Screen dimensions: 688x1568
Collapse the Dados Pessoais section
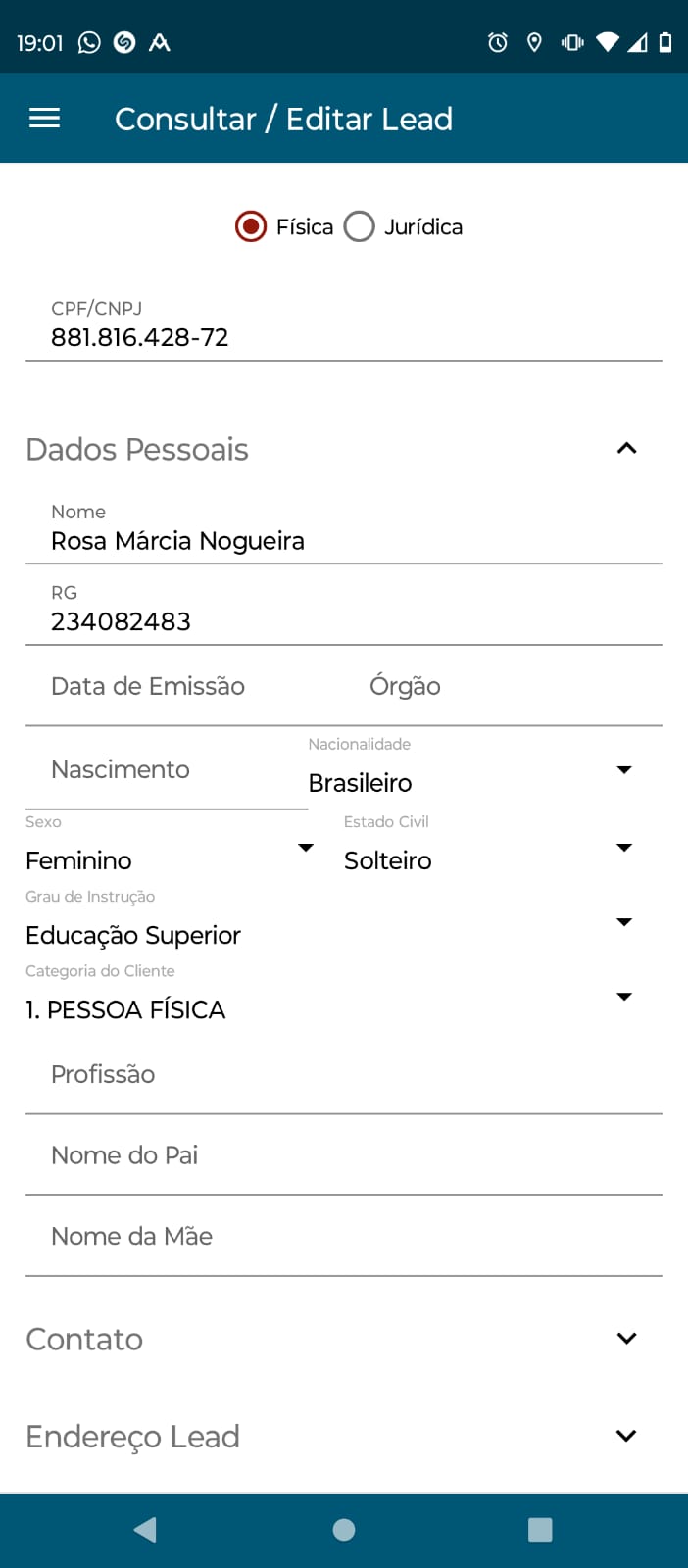pyautogui.click(x=626, y=449)
